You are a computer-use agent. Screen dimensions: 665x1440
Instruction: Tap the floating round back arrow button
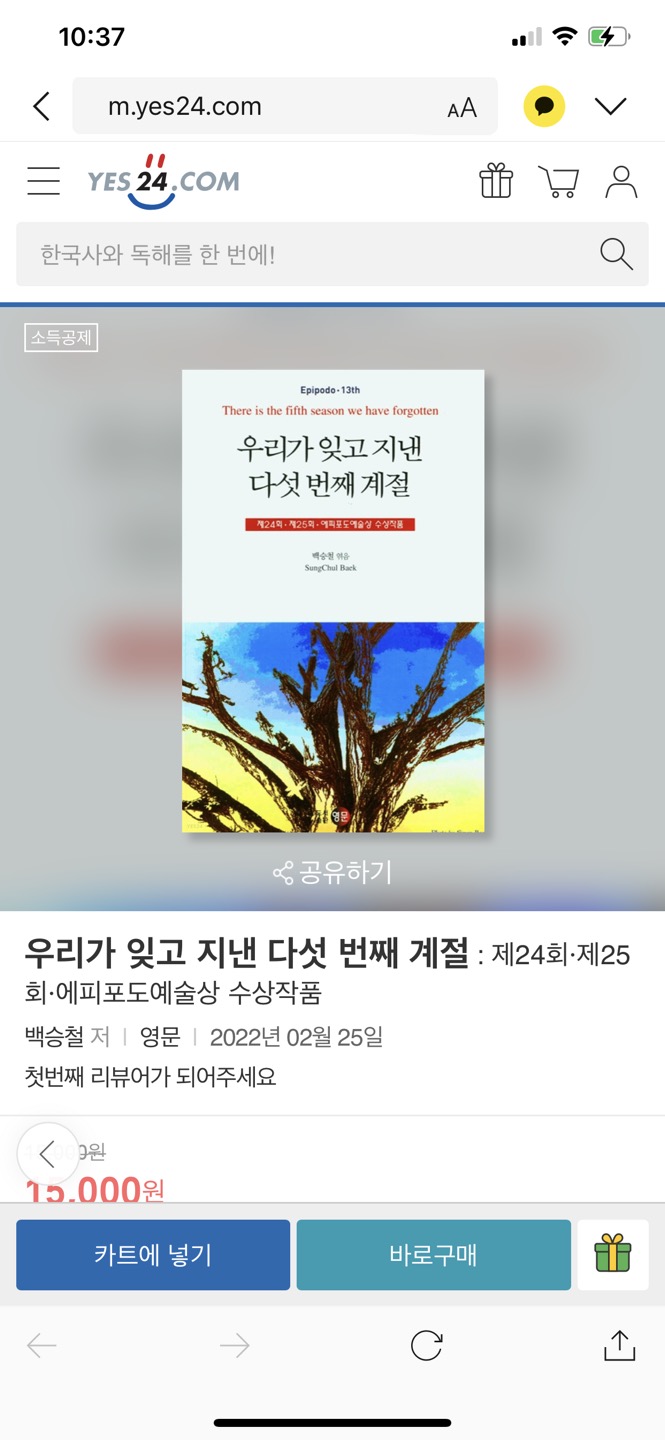47,1155
